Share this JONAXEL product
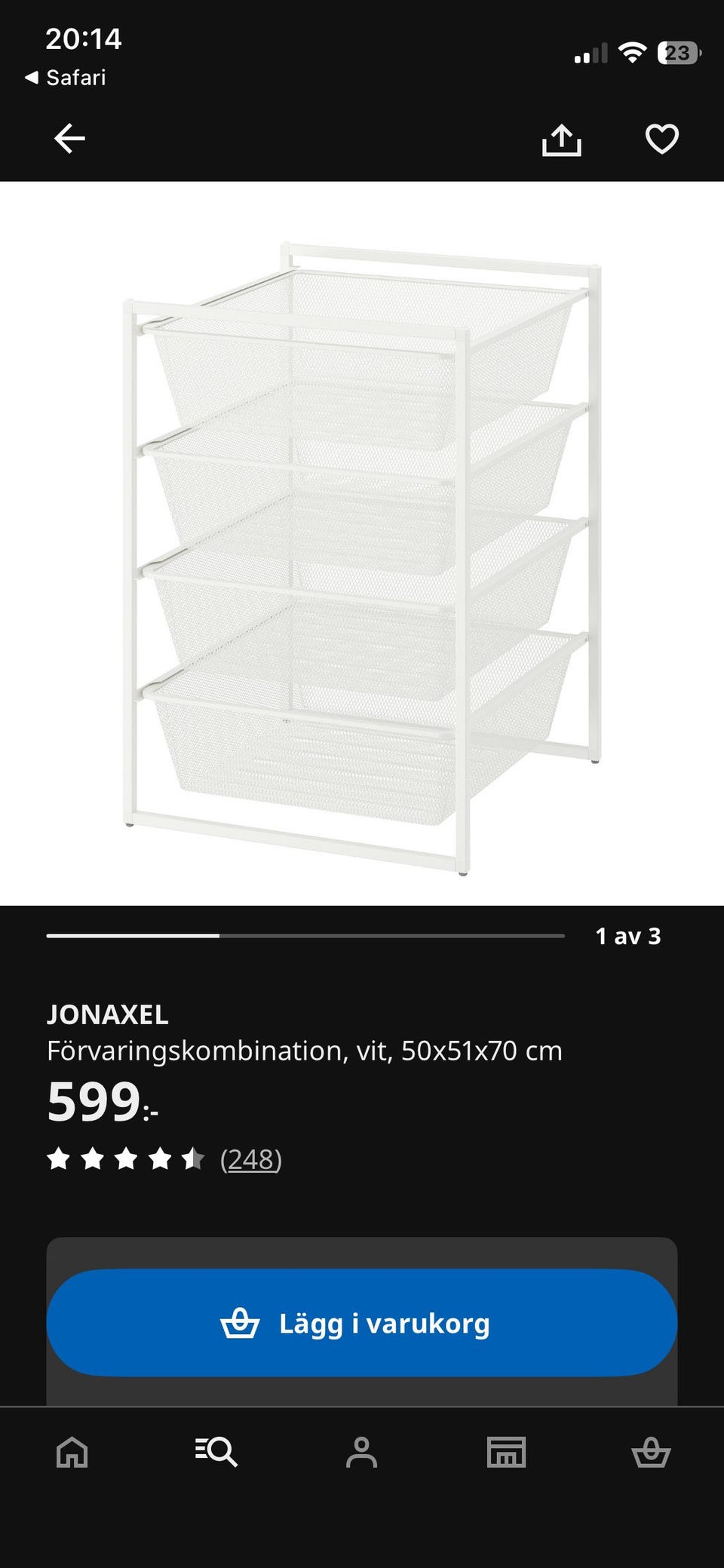 click(x=562, y=140)
